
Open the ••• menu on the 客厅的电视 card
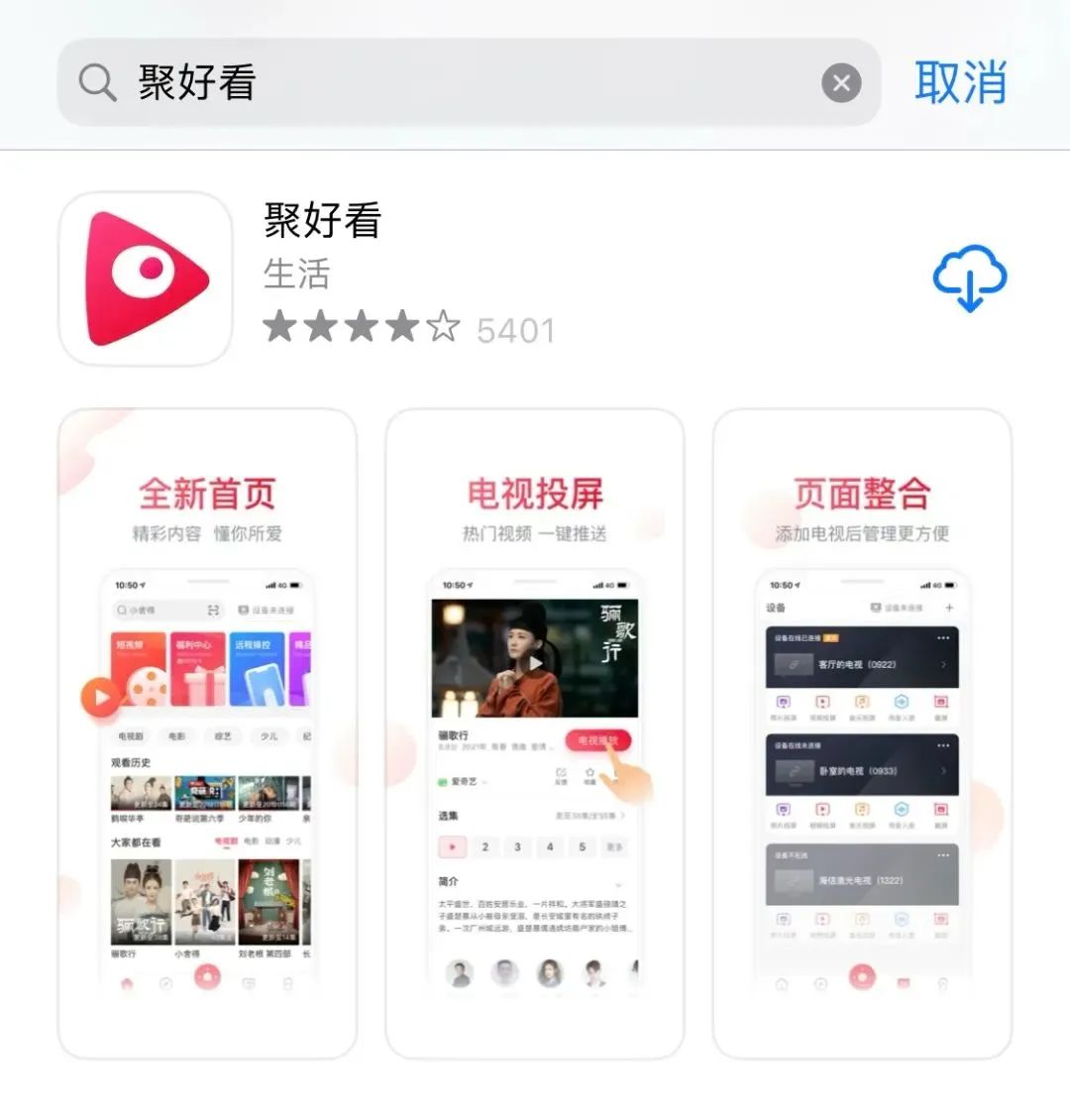(x=943, y=637)
